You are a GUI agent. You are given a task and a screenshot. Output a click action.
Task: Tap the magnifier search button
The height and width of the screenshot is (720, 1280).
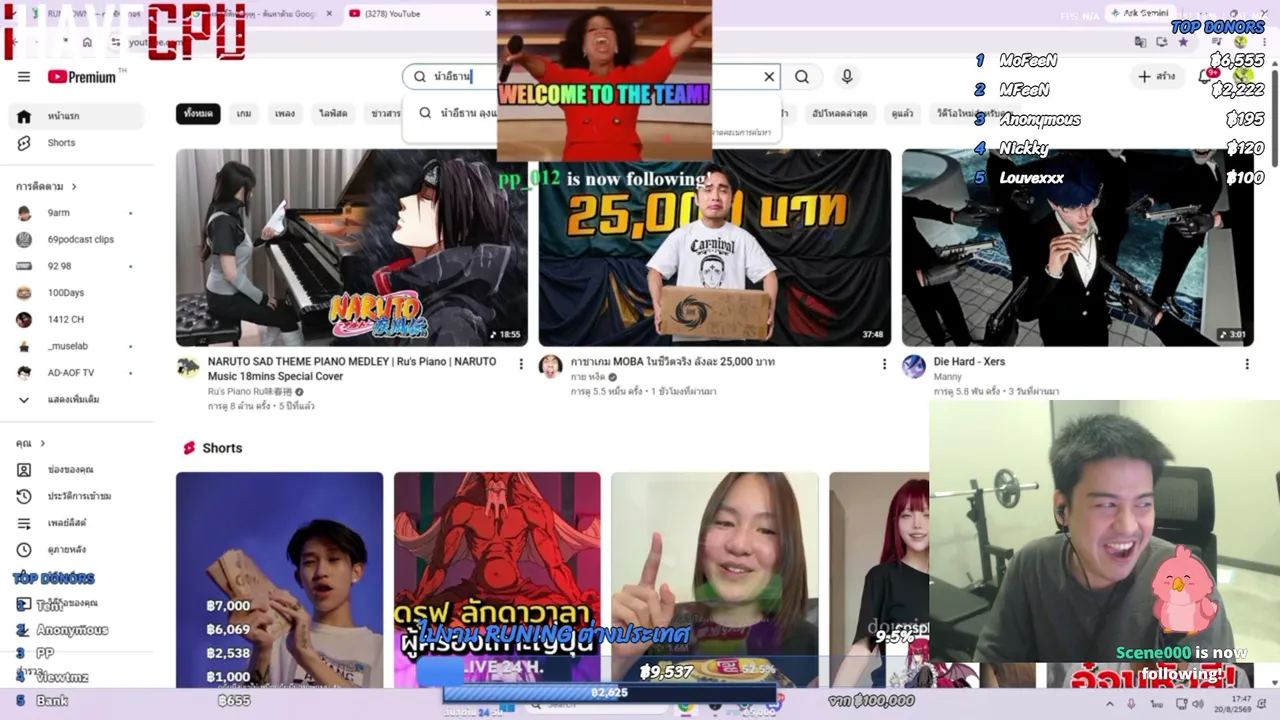coord(802,77)
